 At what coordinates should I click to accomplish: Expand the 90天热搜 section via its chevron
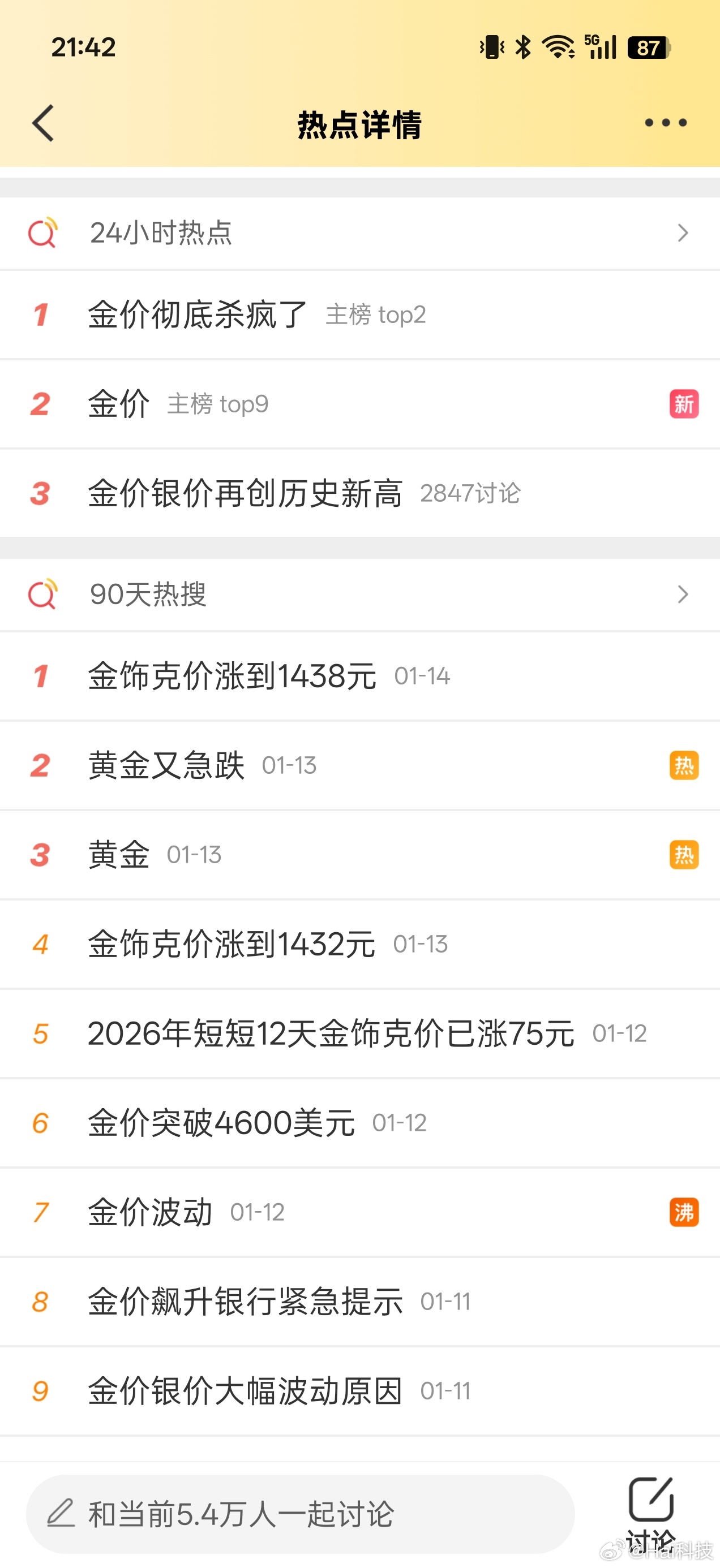[682, 595]
